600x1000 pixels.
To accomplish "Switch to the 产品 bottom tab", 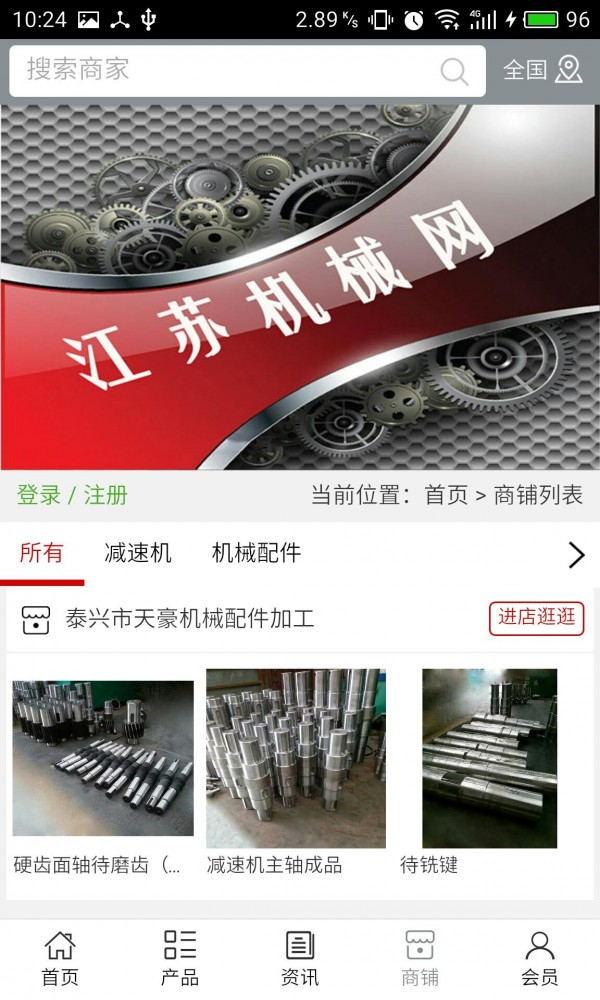I will (x=180, y=959).
